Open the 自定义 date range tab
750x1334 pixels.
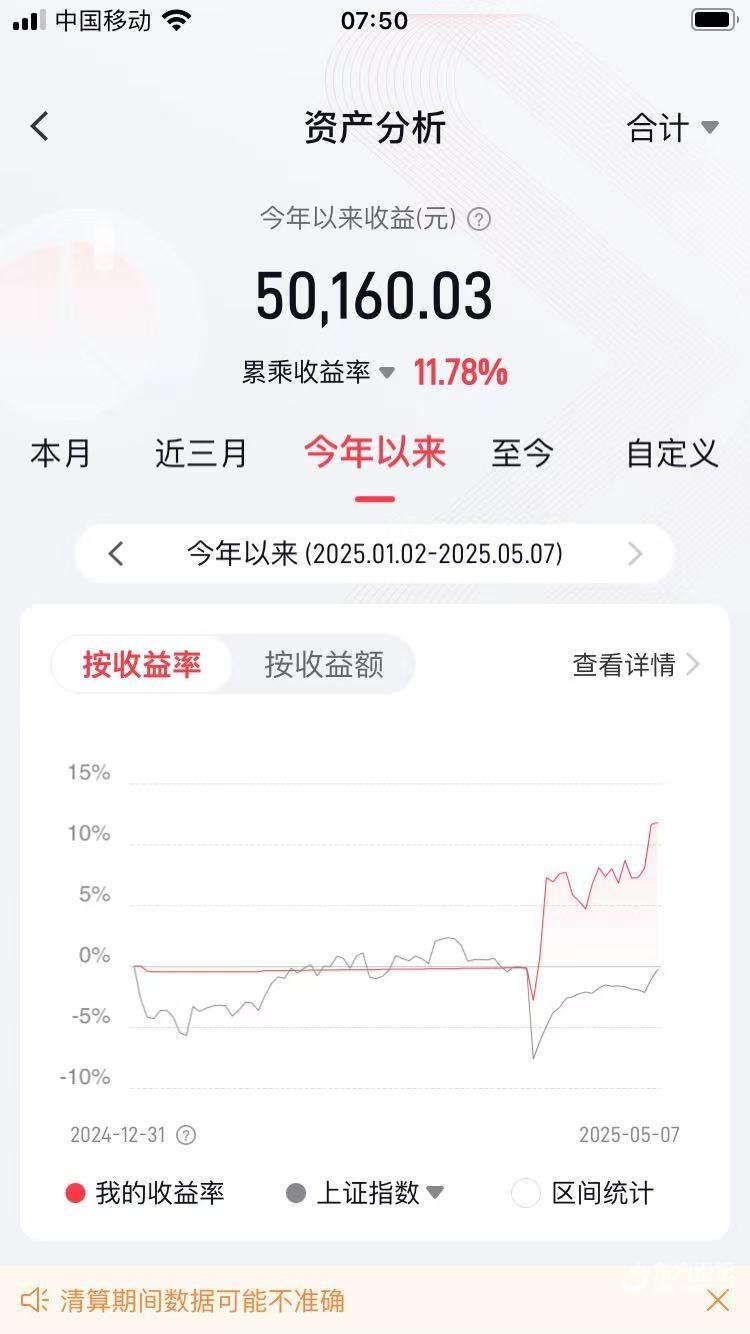point(672,453)
